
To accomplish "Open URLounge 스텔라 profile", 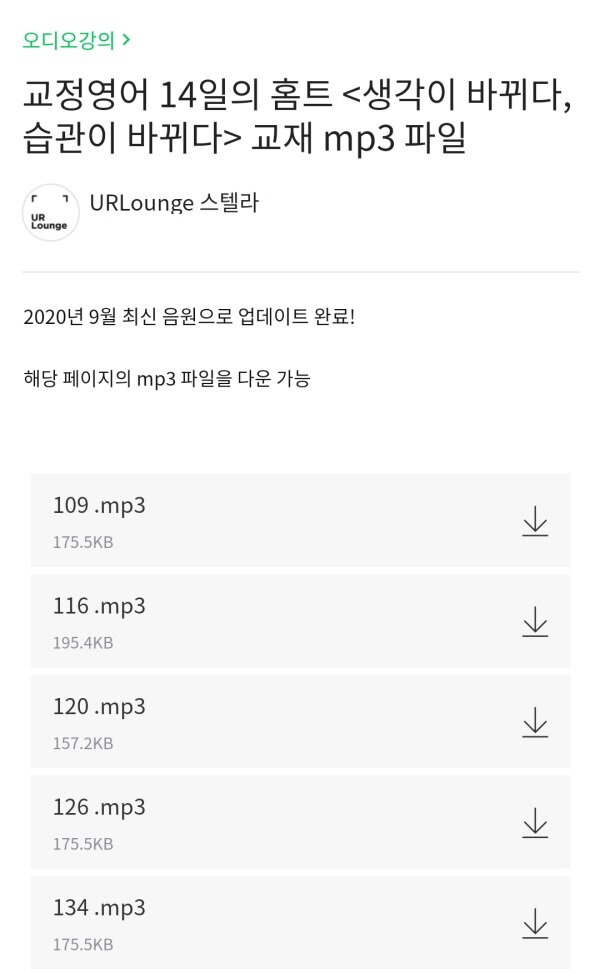I will [173, 203].
